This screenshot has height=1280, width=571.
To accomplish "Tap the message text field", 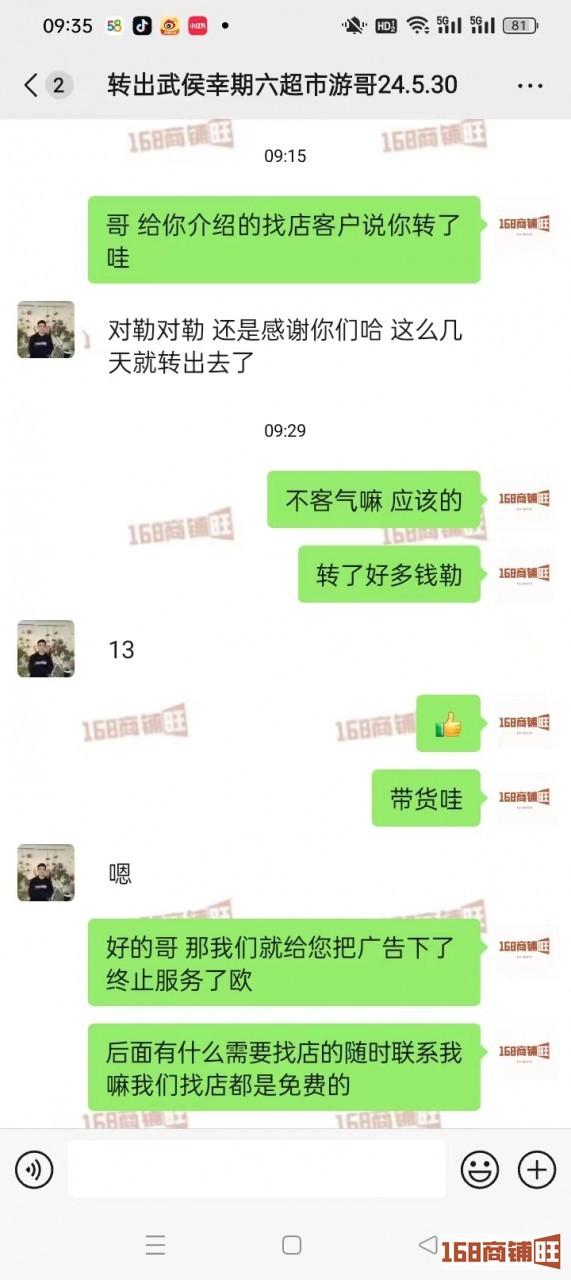I will pos(256,1169).
